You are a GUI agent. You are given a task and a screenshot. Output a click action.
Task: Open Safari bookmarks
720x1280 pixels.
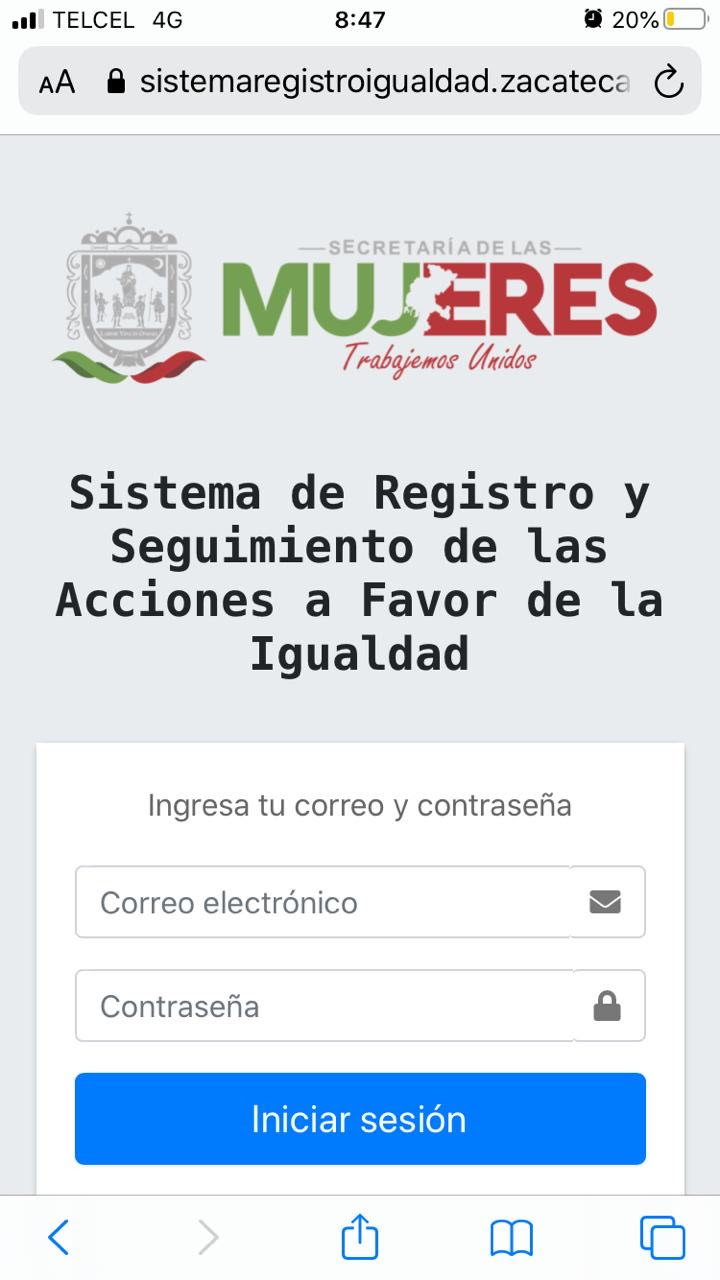coord(511,1239)
